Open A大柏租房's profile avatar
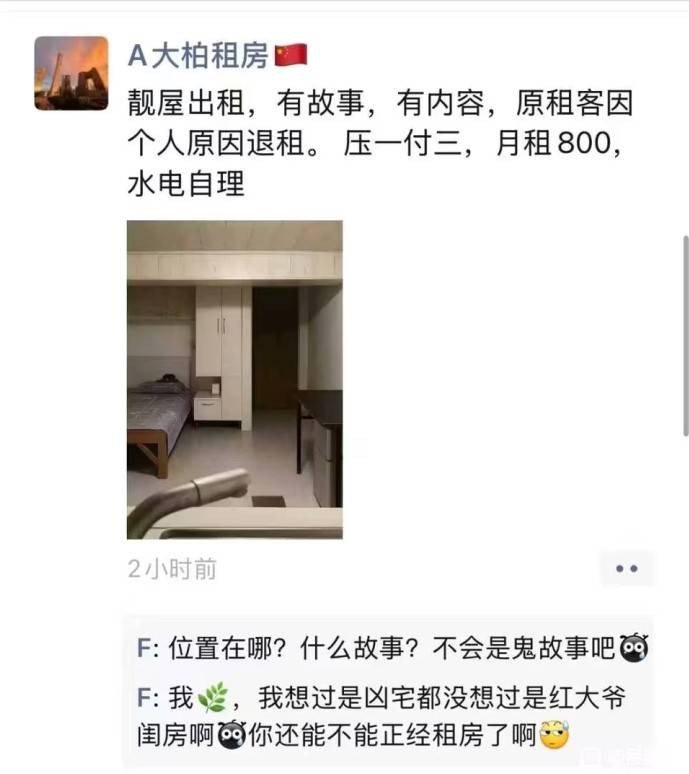Image resolution: width=689 pixels, height=774 pixels. [71, 73]
